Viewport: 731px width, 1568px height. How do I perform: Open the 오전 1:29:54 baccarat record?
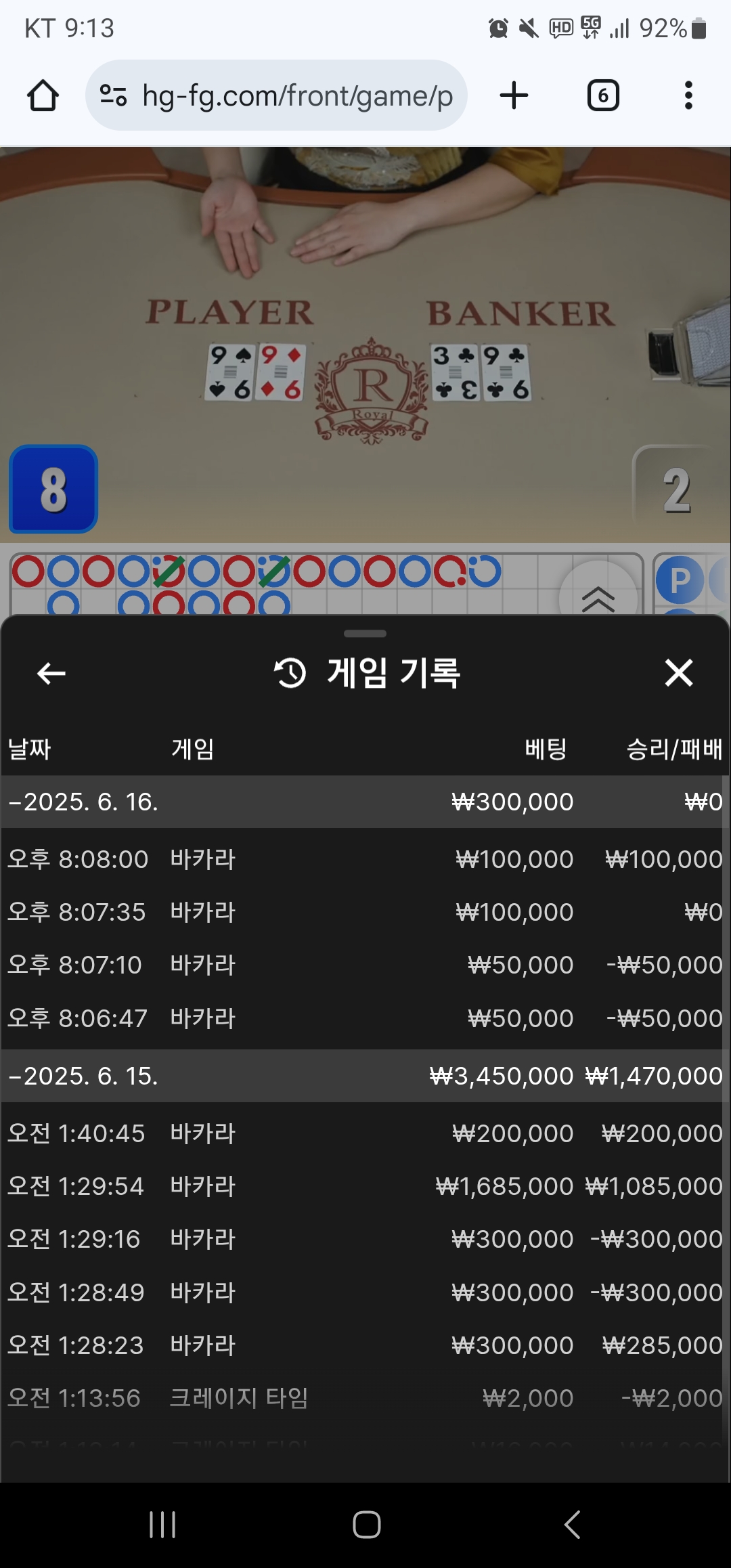pos(365,1186)
